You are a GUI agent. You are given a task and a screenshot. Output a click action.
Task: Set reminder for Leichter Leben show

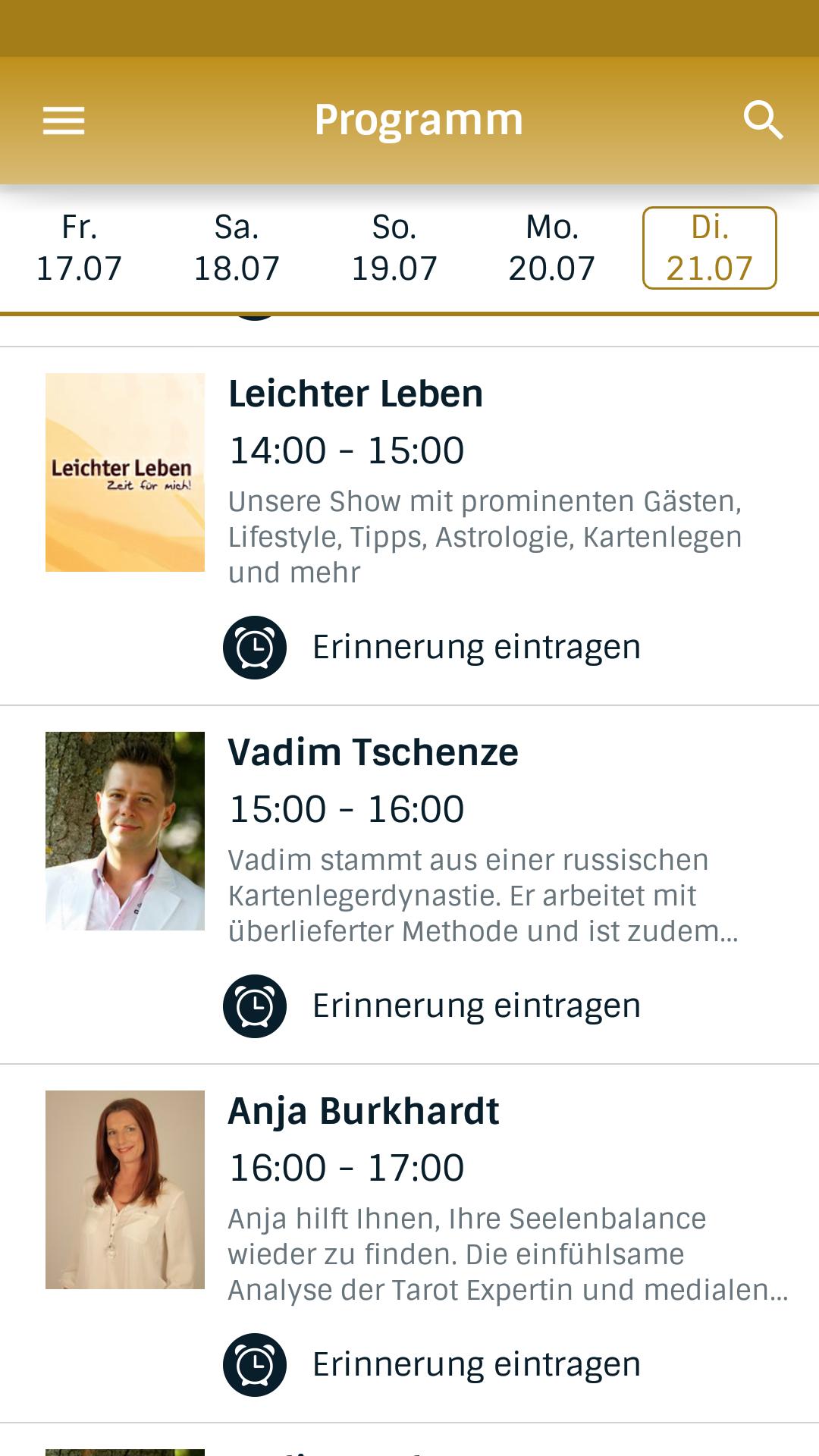432,648
